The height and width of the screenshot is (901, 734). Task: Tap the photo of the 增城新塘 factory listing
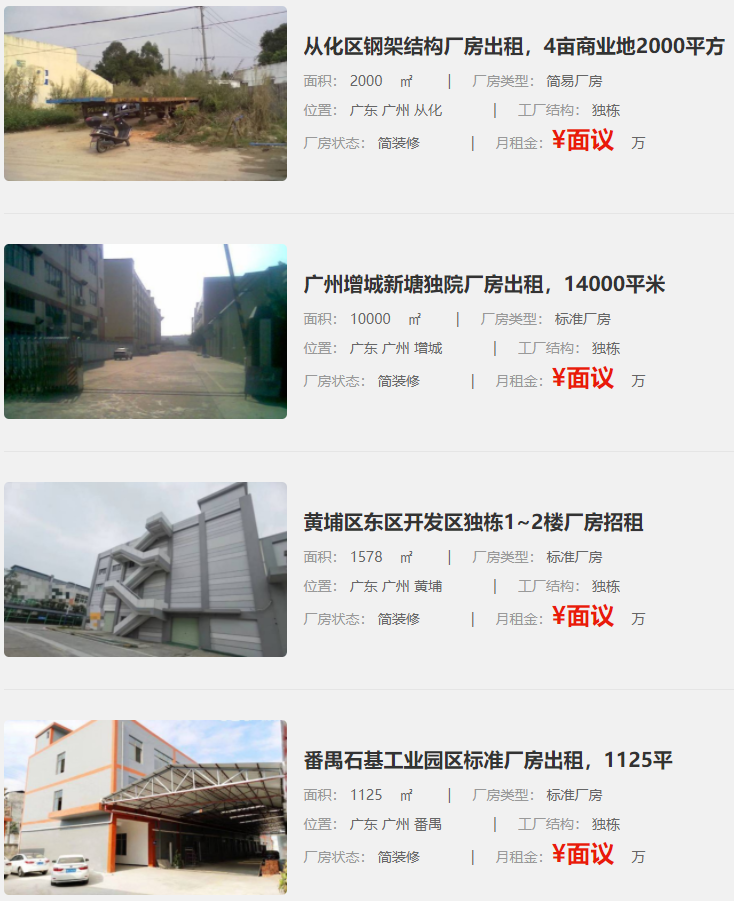click(x=145, y=331)
